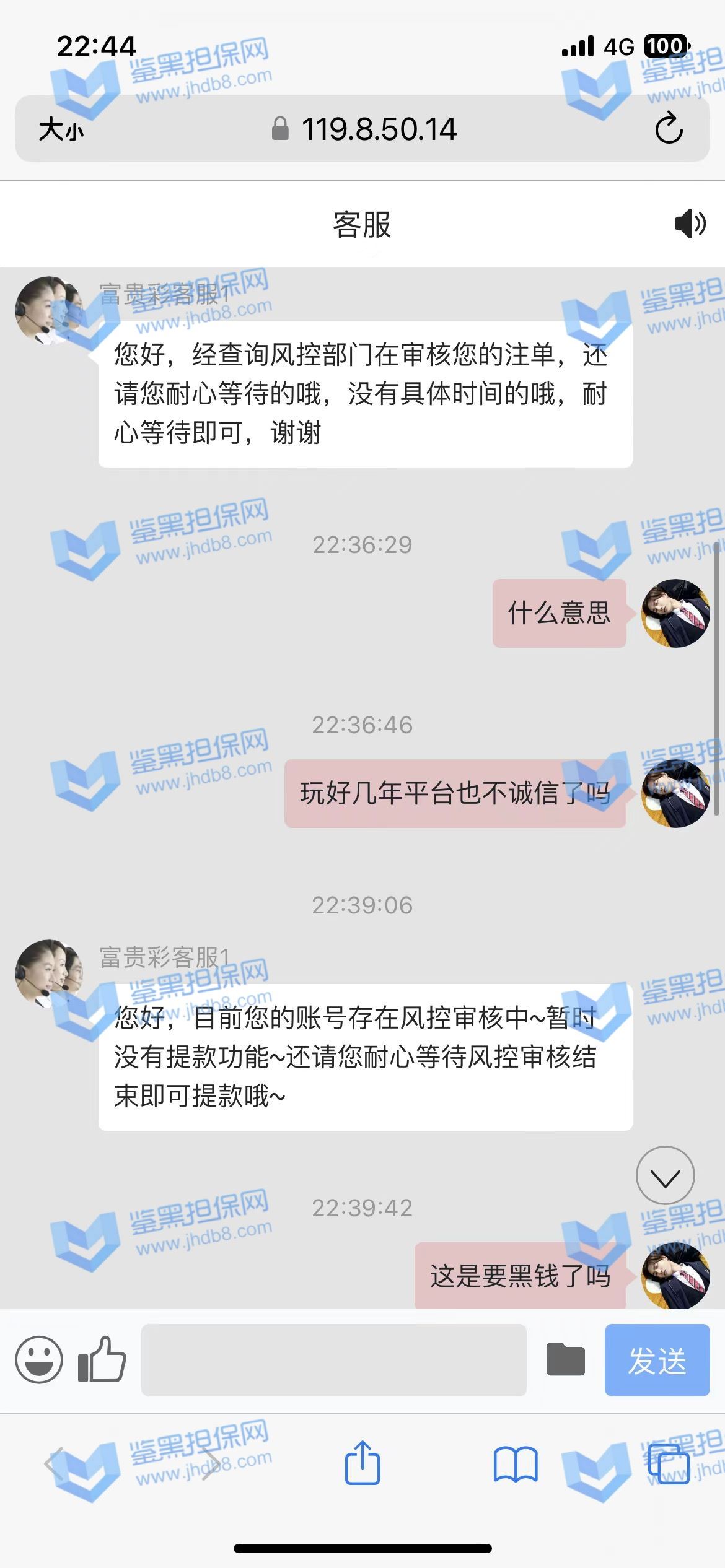Go back in Safari

coord(56,1464)
